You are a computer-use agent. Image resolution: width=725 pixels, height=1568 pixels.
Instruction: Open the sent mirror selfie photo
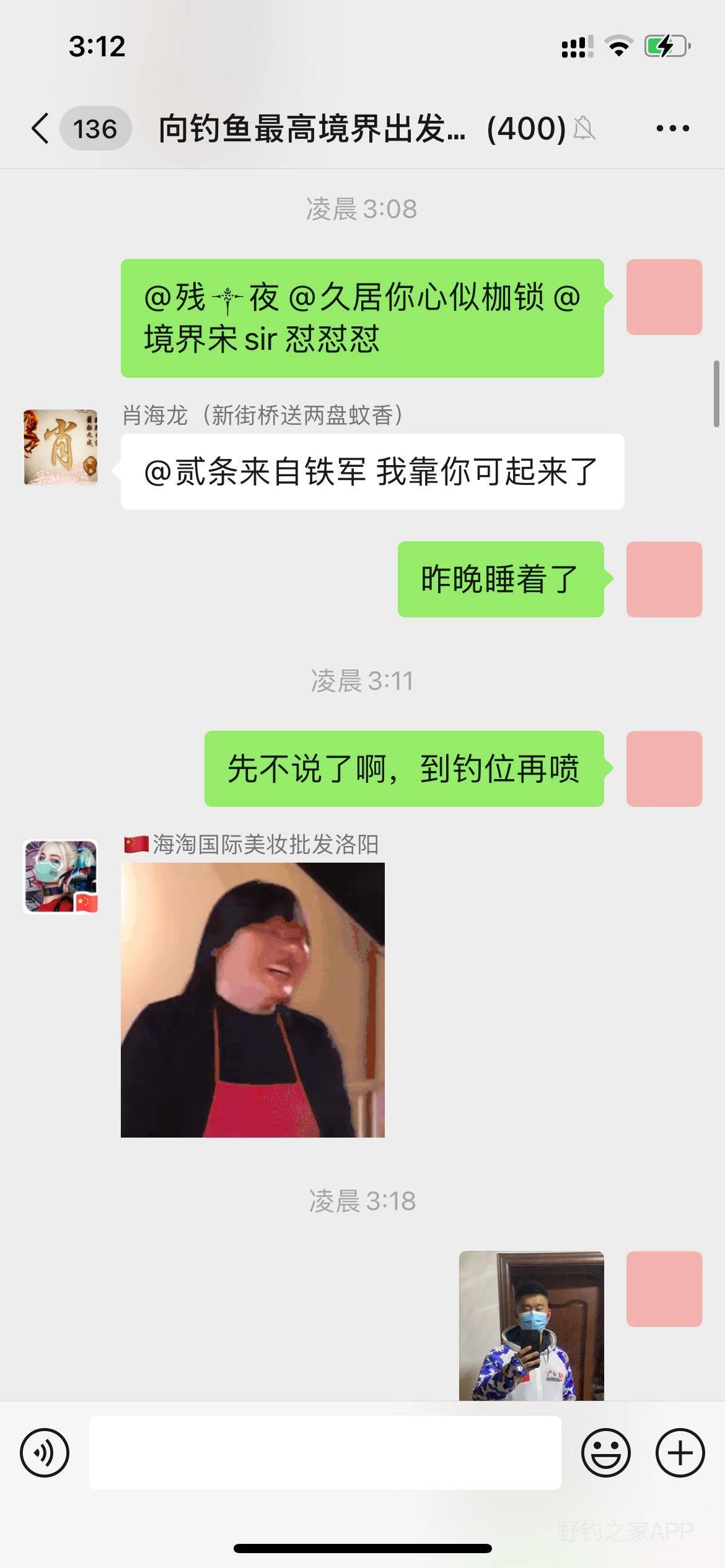pyautogui.click(x=531, y=1325)
